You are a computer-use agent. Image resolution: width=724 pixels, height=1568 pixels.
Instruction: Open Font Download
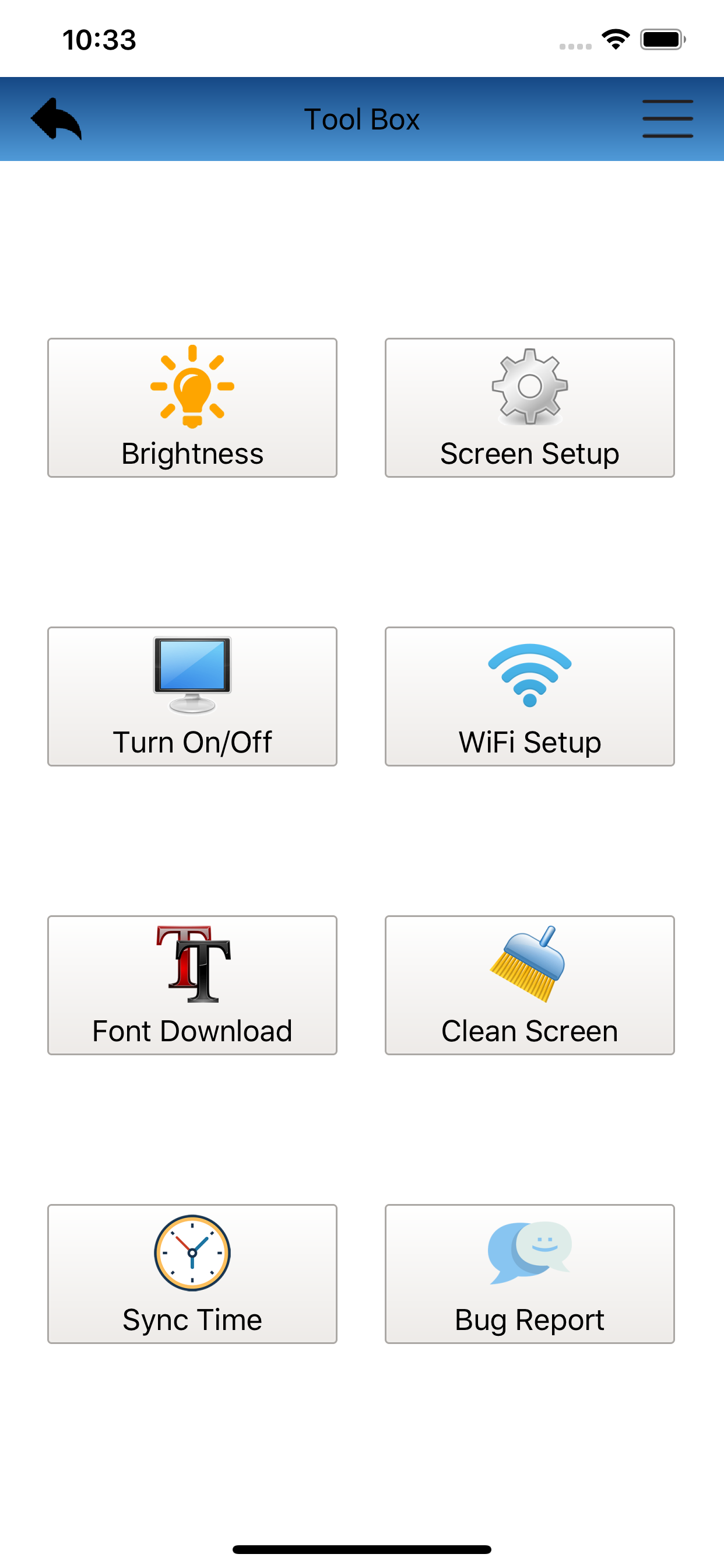point(192,985)
